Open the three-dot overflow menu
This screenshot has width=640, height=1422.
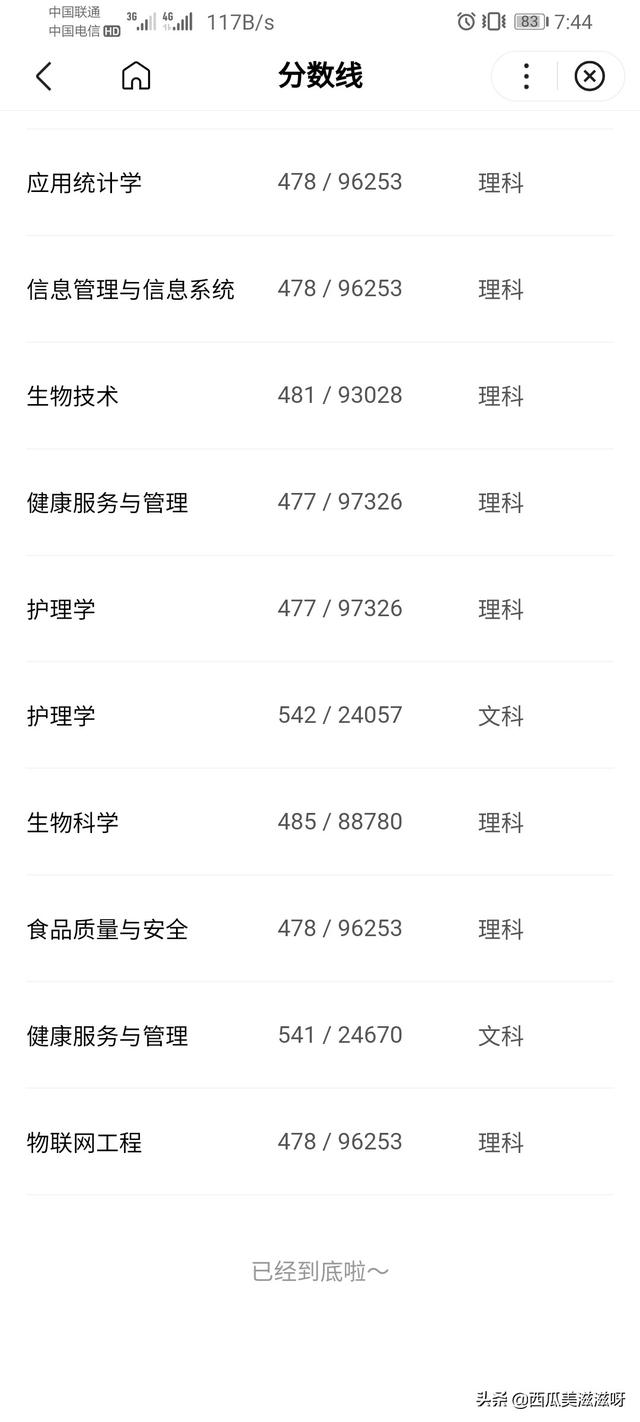(526, 76)
